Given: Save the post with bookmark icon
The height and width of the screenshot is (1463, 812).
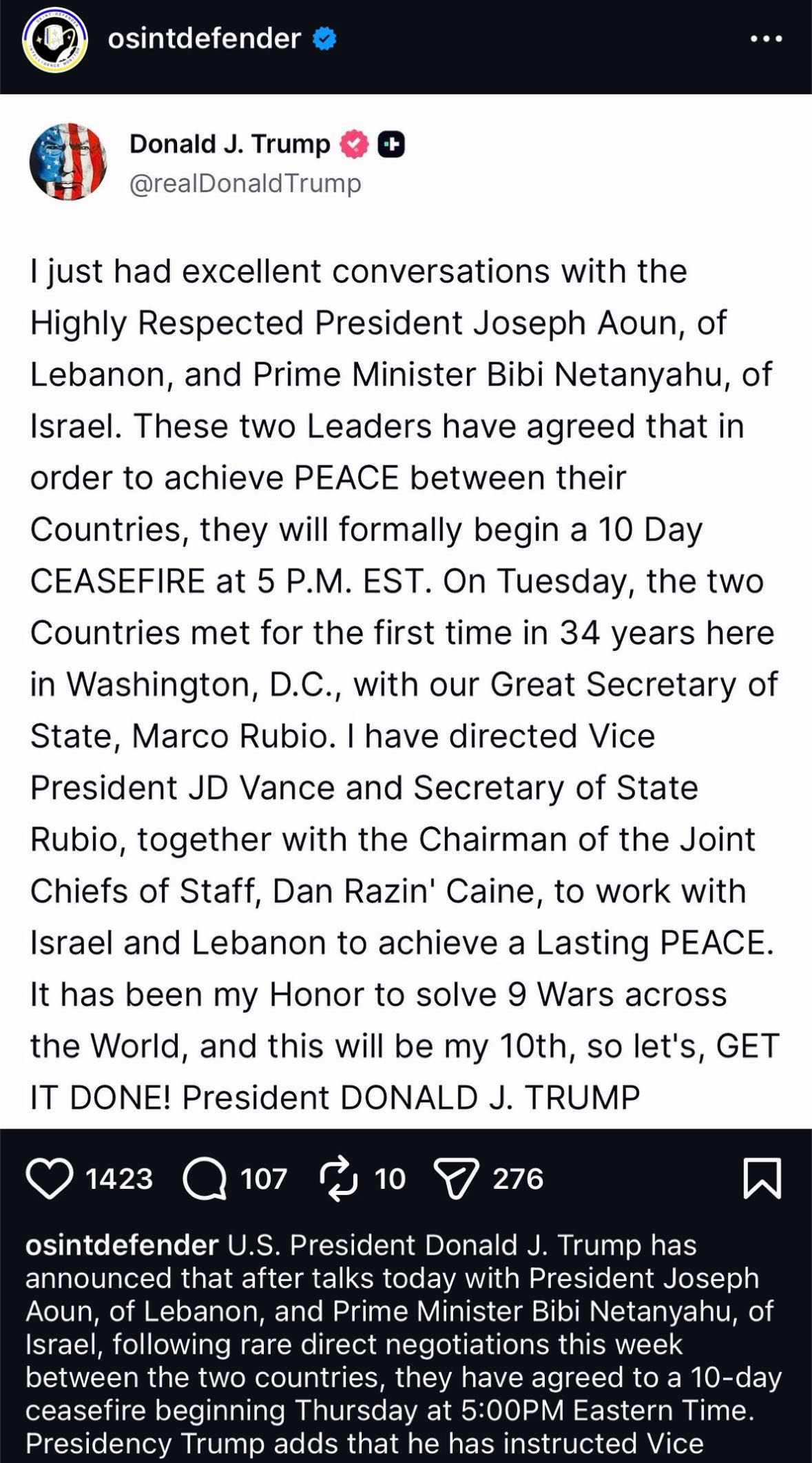Looking at the screenshot, I should [x=762, y=1179].
